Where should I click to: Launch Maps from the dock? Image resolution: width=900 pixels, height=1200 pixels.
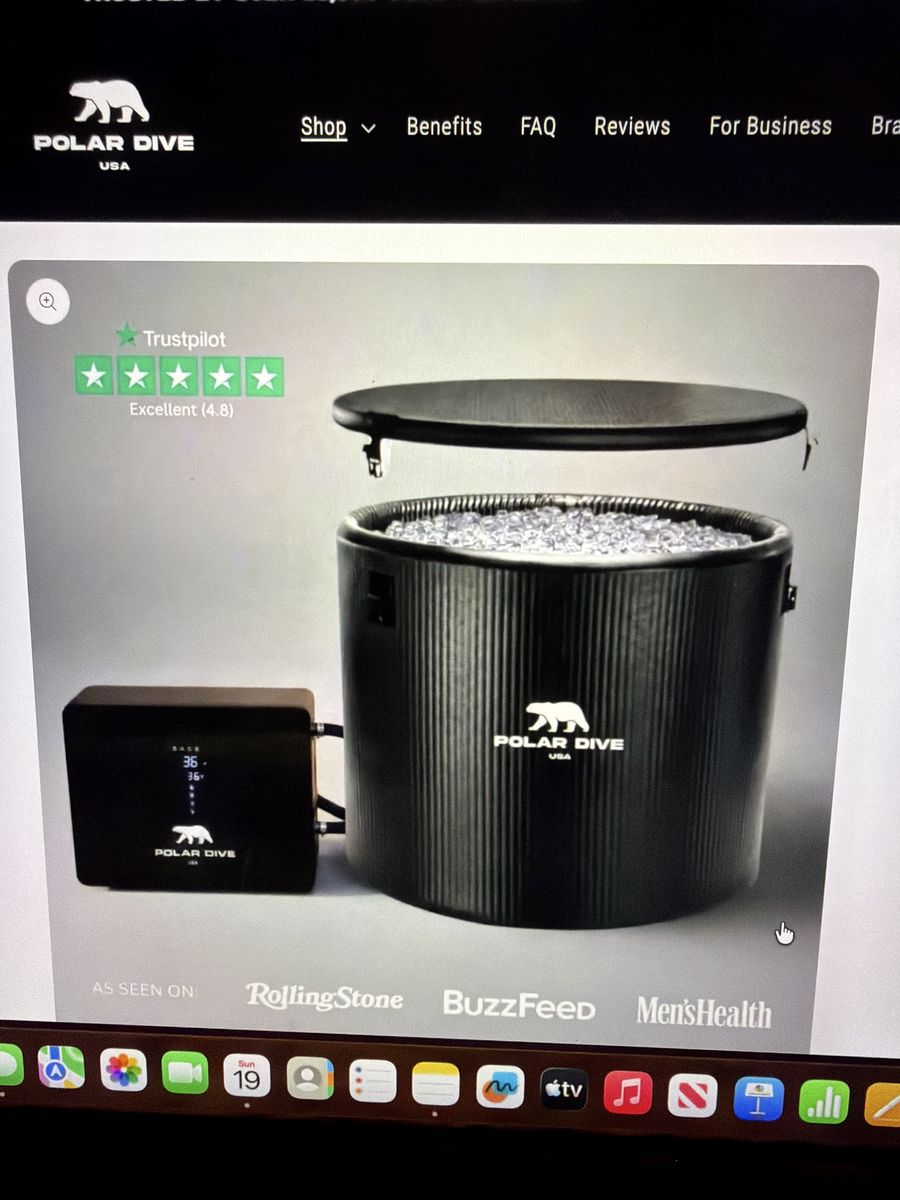coord(61,1069)
